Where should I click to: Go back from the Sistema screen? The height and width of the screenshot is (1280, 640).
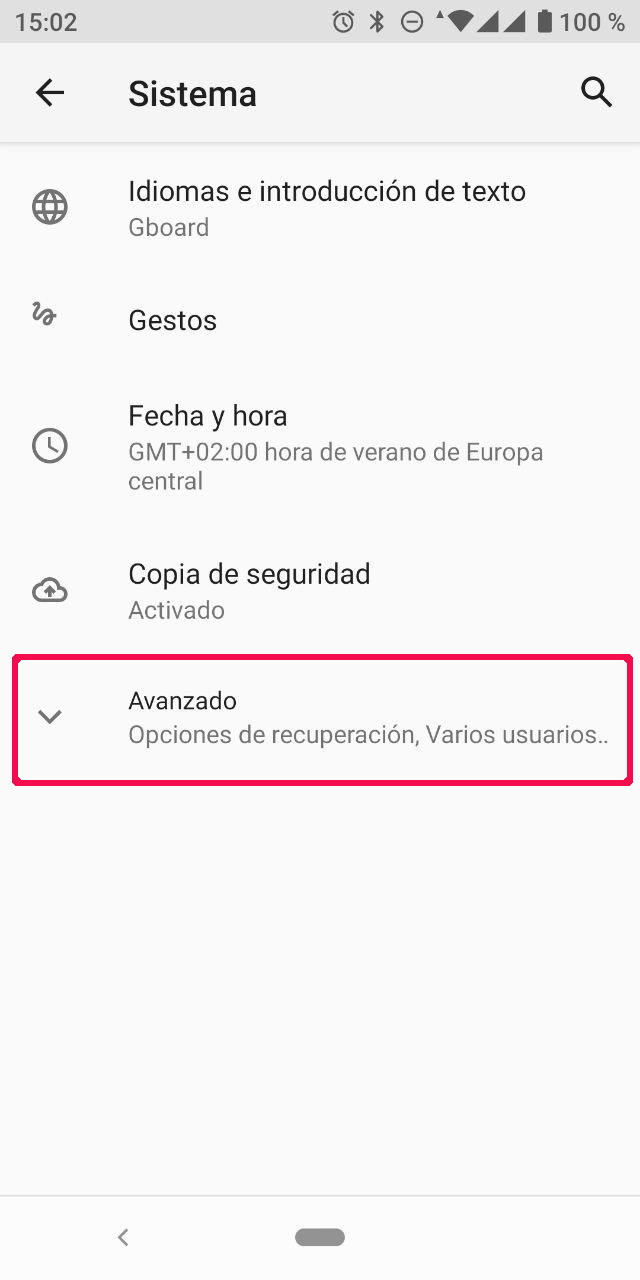point(50,93)
